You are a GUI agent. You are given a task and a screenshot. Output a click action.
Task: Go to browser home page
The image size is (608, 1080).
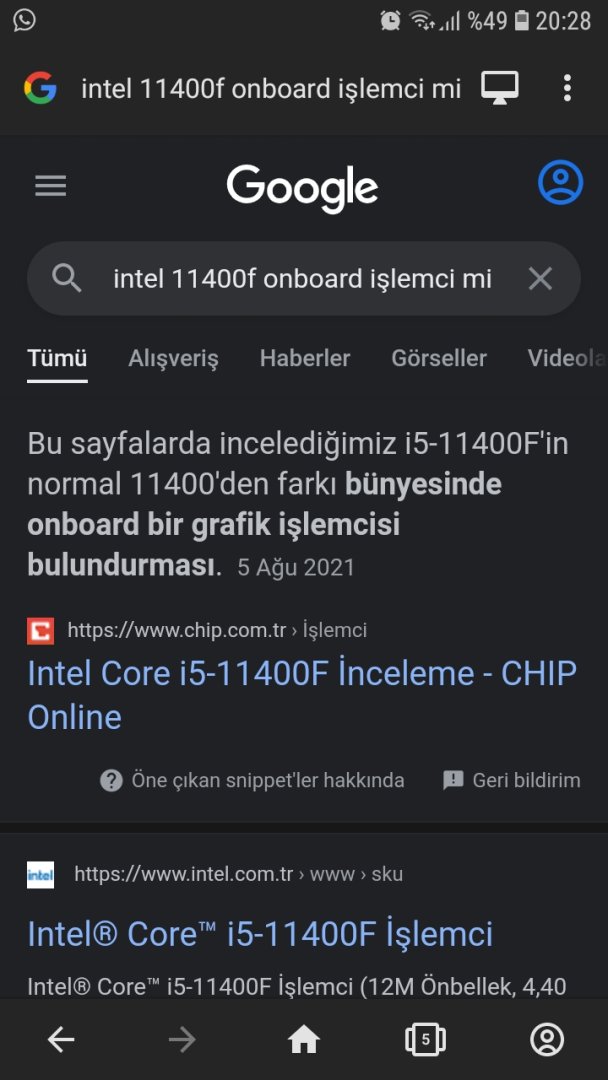(304, 1040)
